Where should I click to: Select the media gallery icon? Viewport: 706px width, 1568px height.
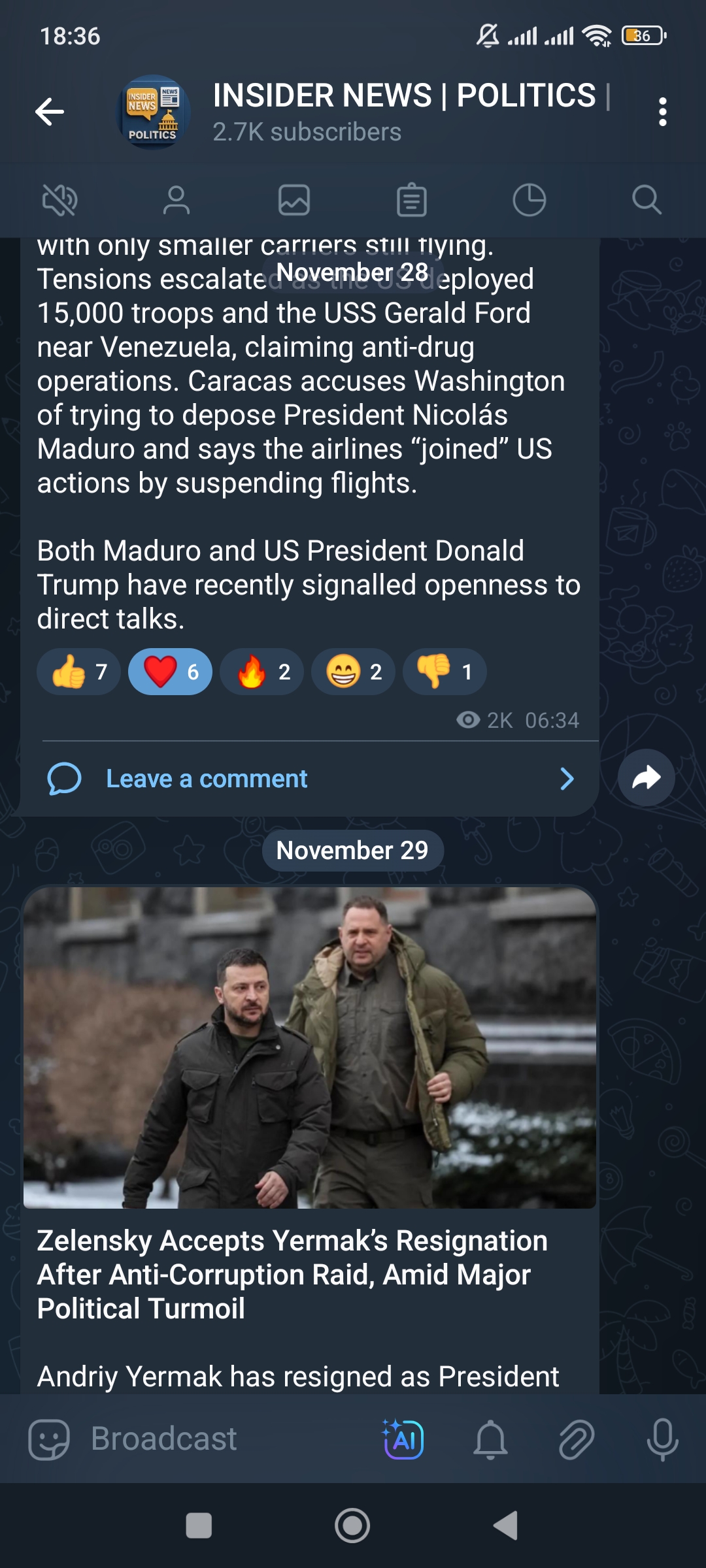pyautogui.click(x=294, y=201)
